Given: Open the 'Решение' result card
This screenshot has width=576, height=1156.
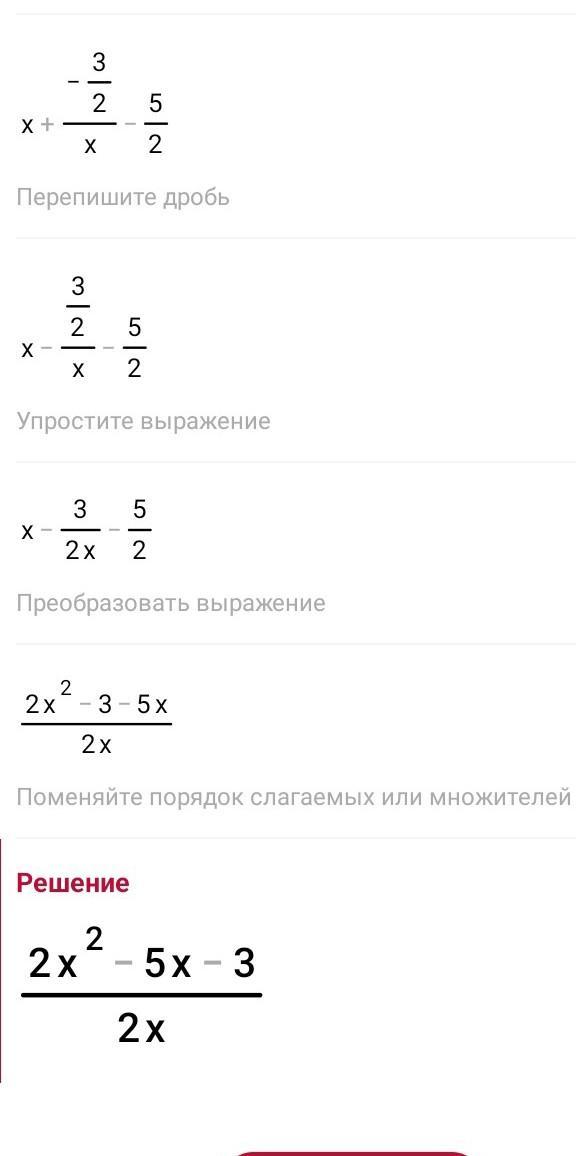Looking at the screenshot, I should point(288,960).
